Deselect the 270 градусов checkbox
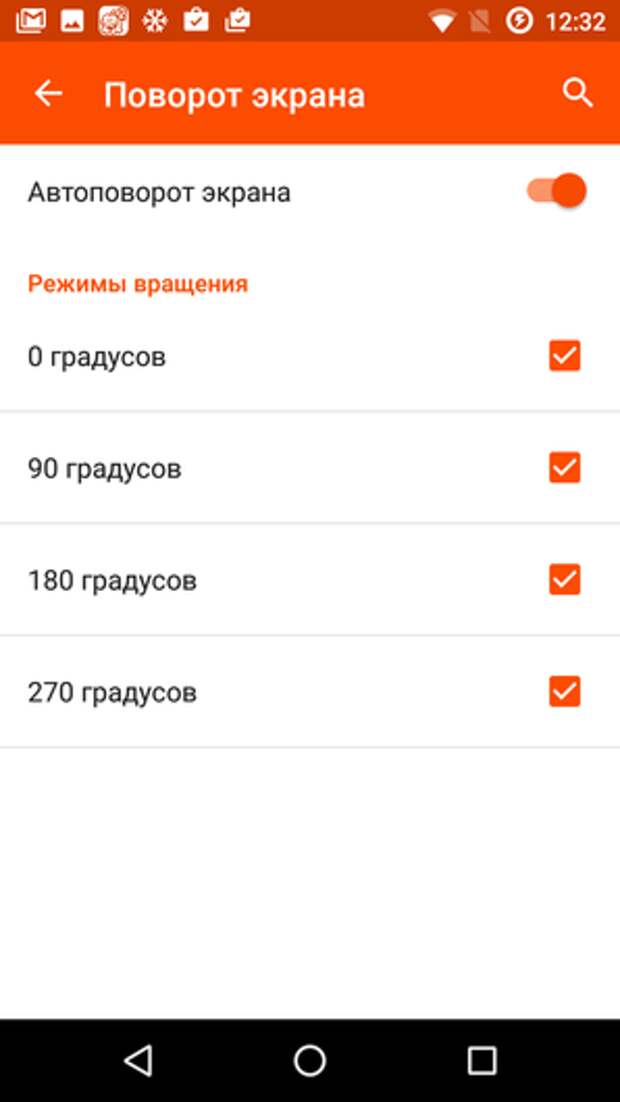This screenshot has width=620, height=1102. pyautogui.click(x=564, y=692)
